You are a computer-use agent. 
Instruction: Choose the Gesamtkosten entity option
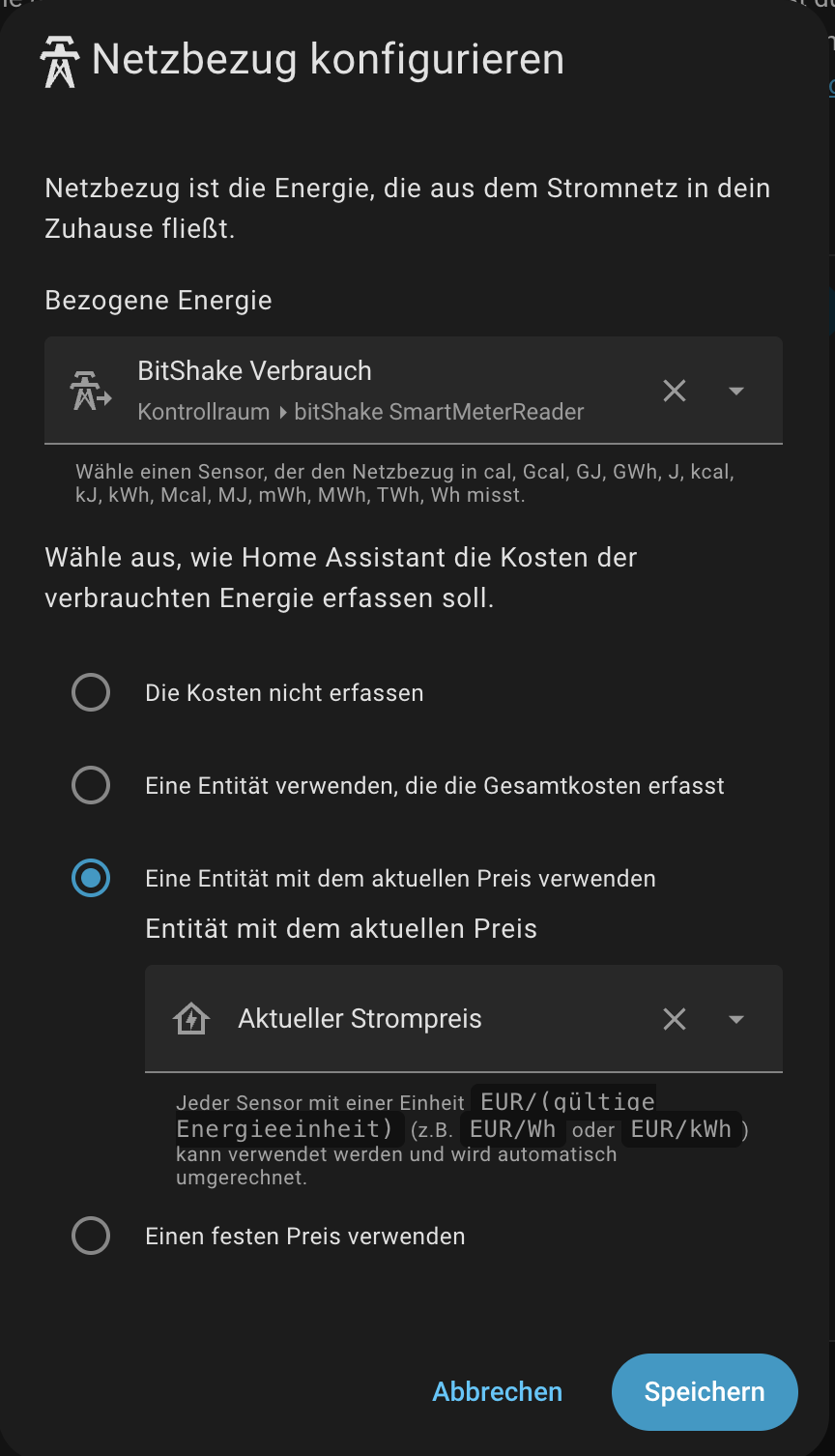[x=91, y=785]
